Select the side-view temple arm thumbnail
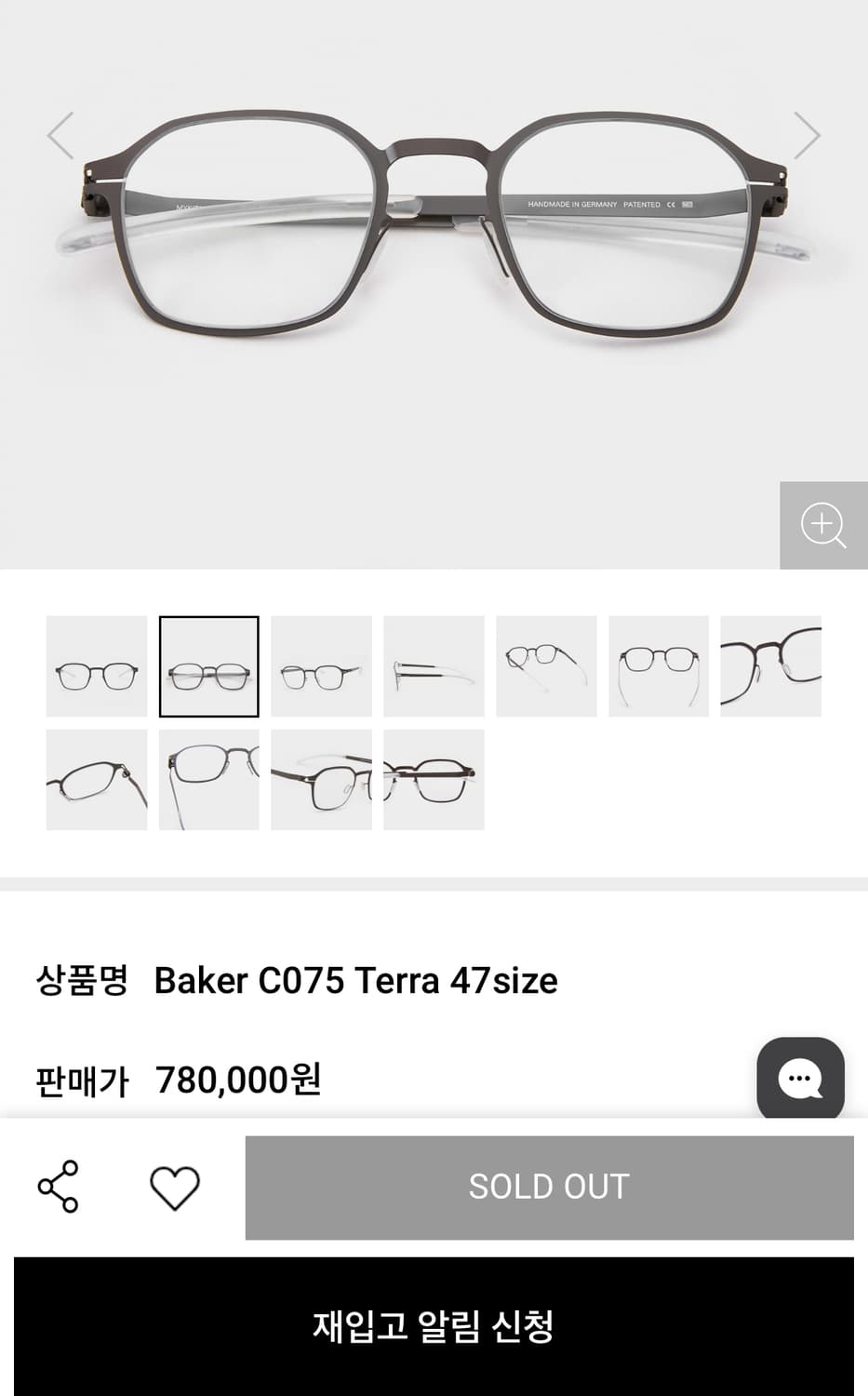This screenshot has width=868, height=1396. (x=434, y=667)
